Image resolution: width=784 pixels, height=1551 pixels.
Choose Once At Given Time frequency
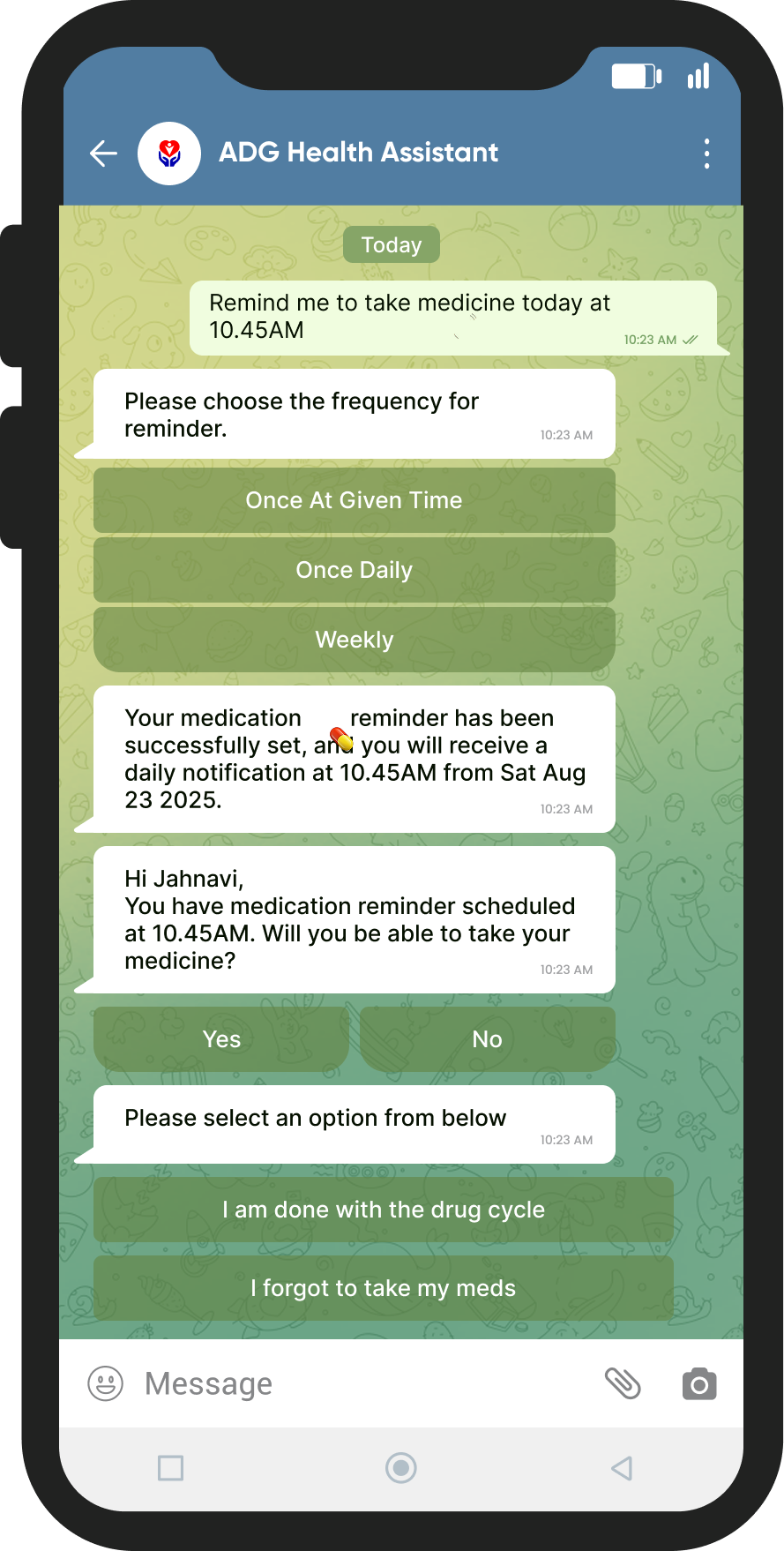pos(354,500)
